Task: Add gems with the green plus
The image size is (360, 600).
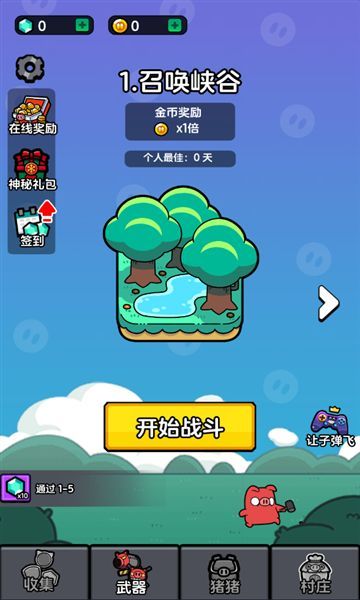Action: point(82,26)
